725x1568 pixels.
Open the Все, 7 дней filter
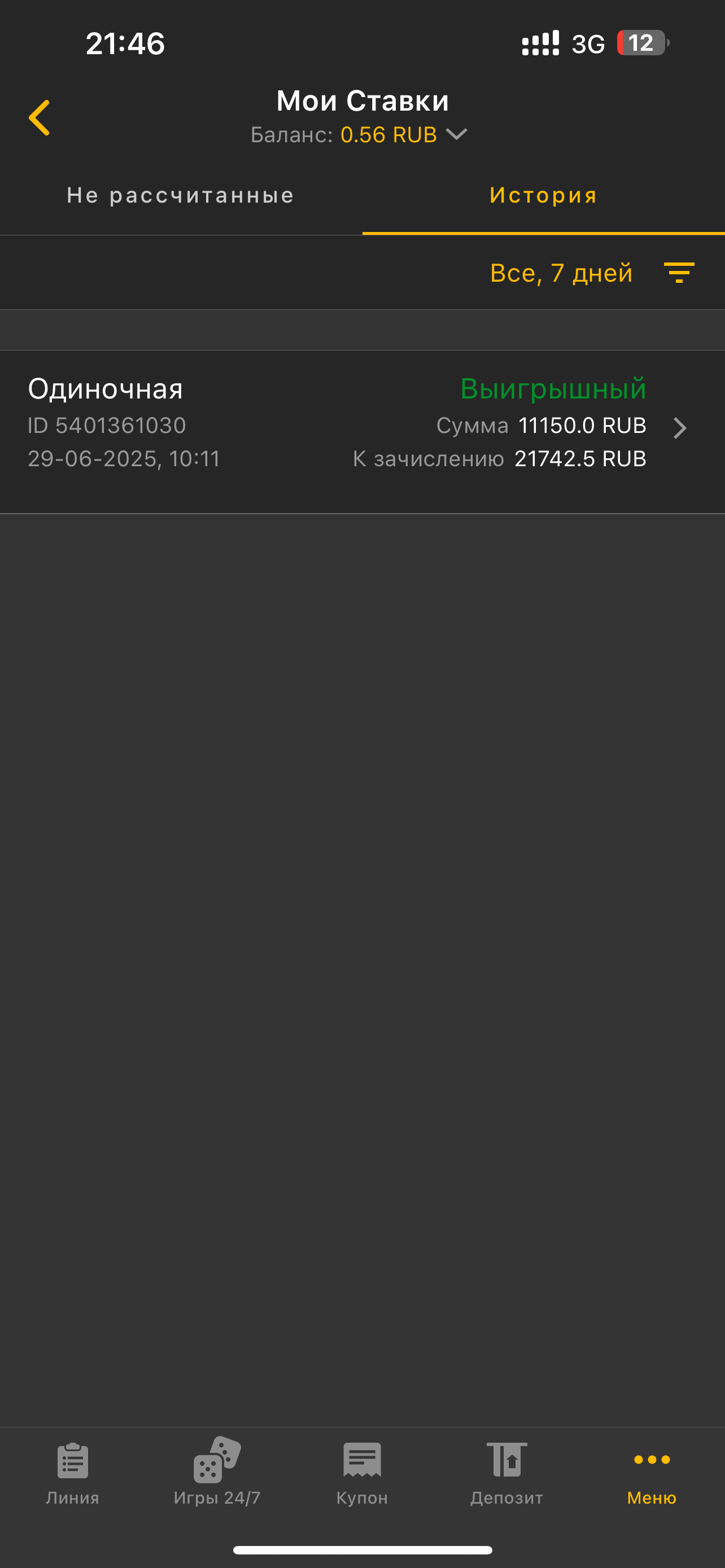click(x=591, y=273)
